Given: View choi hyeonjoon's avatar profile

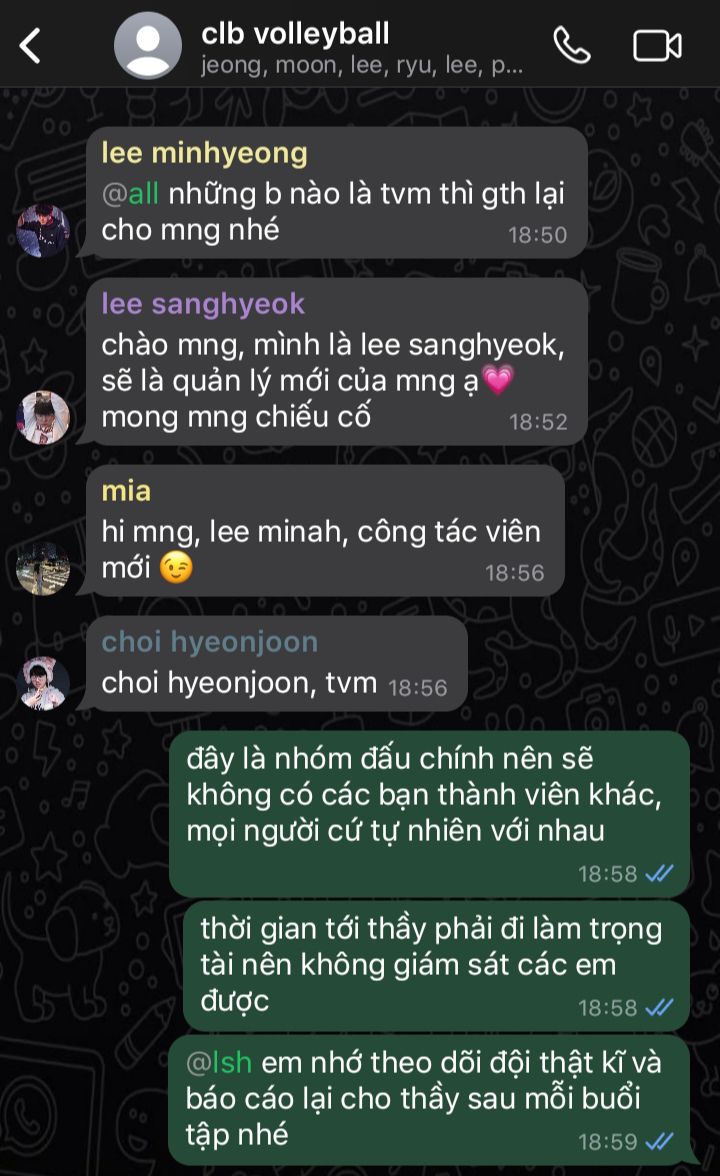Looking at the screenshot, I should tap(43, 684).
